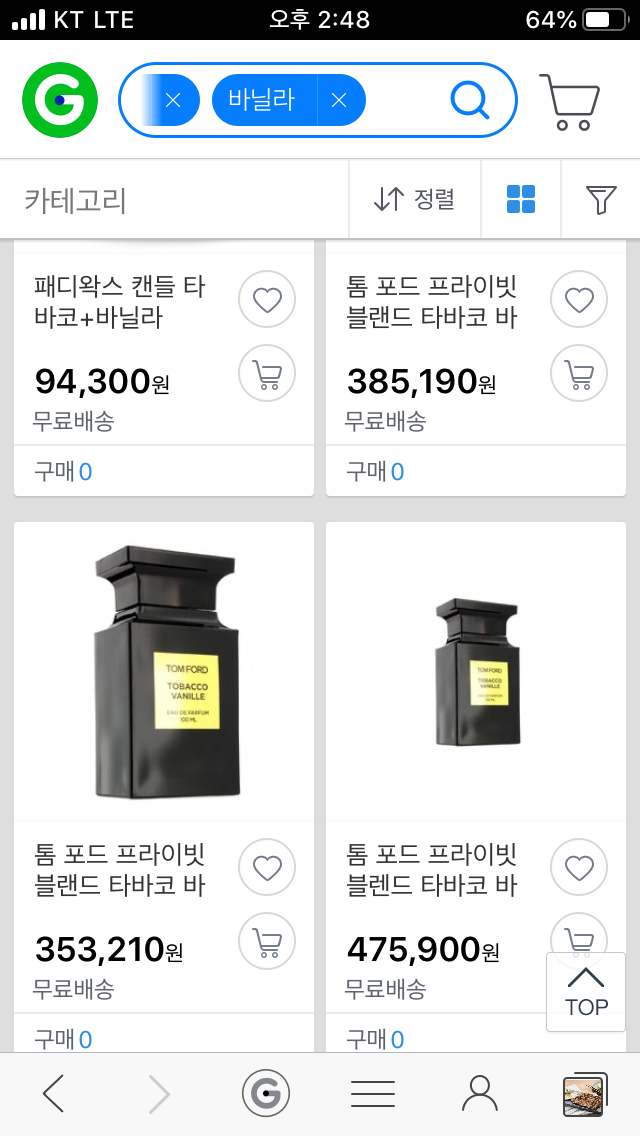Heart the 353,210원 톰 포드 perfume
This screenshot has width=640, height=1136.
click(x=267, y=867)
